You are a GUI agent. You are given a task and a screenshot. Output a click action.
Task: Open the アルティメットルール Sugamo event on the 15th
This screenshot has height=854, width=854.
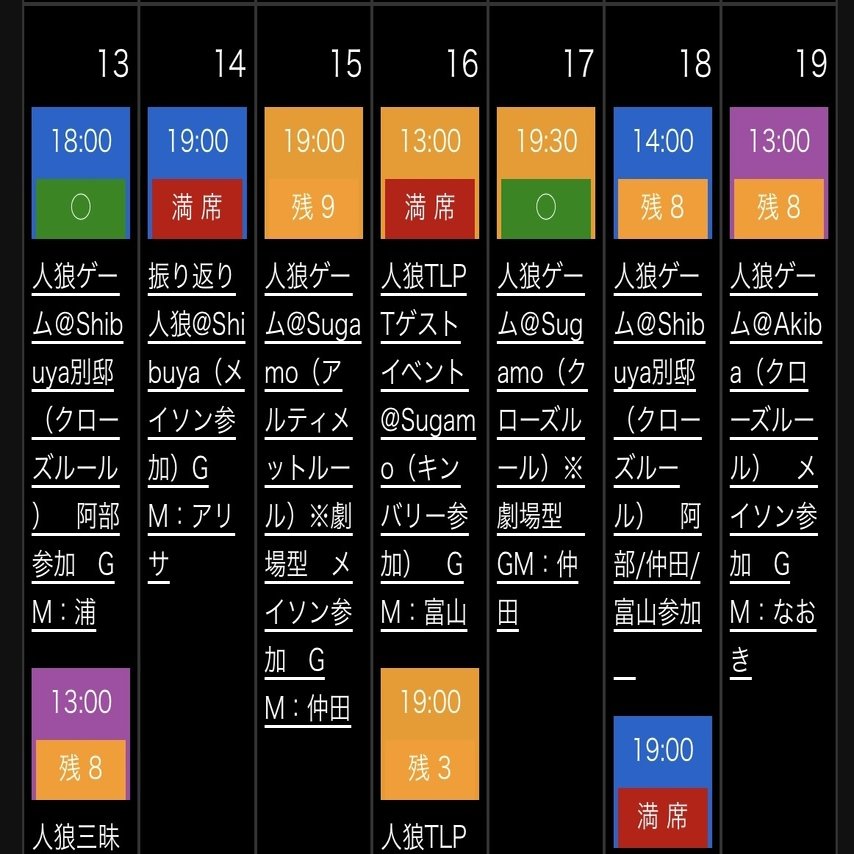tap(311, 492)
